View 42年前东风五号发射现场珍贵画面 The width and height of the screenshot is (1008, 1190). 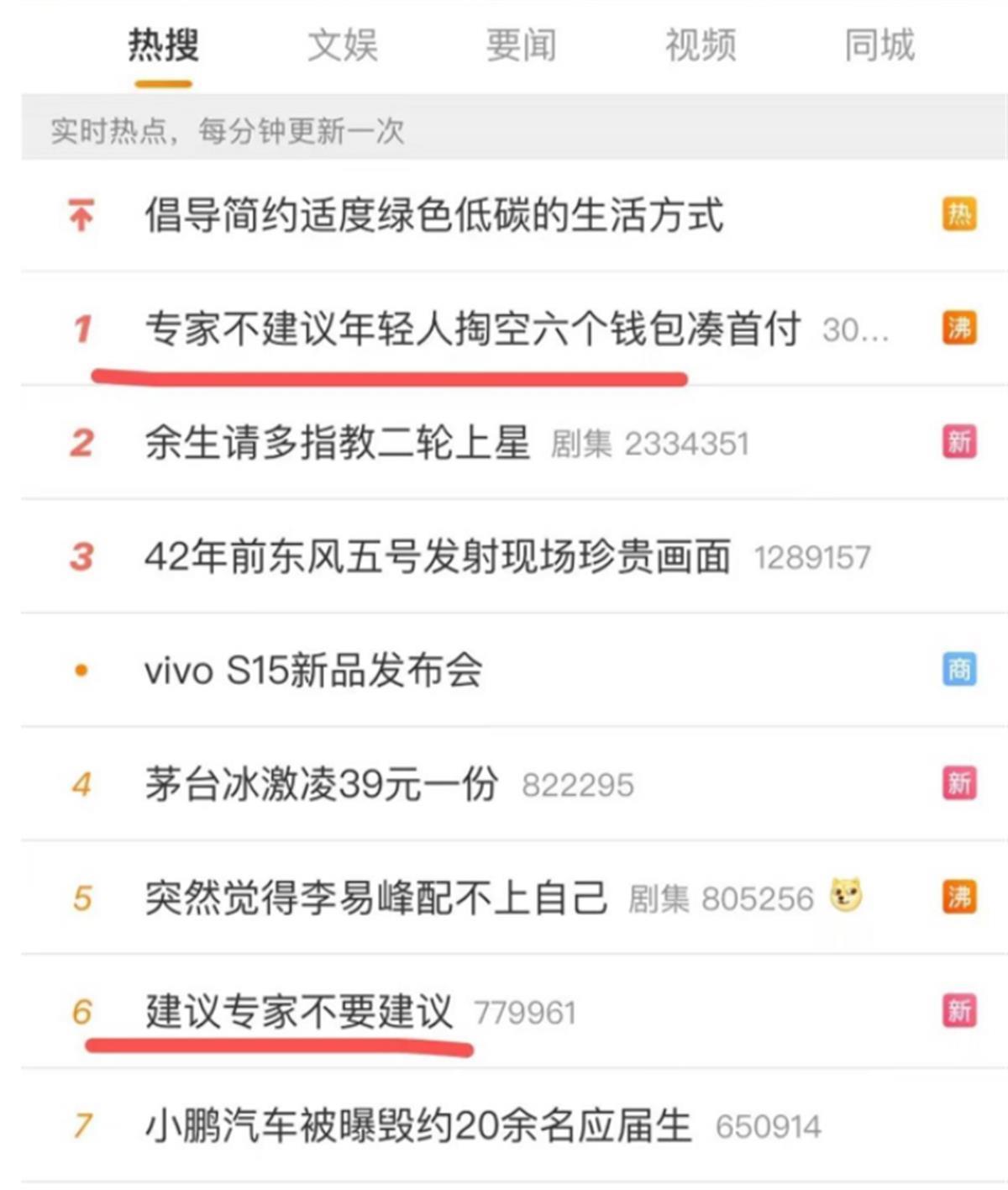(x=437, y=556)
